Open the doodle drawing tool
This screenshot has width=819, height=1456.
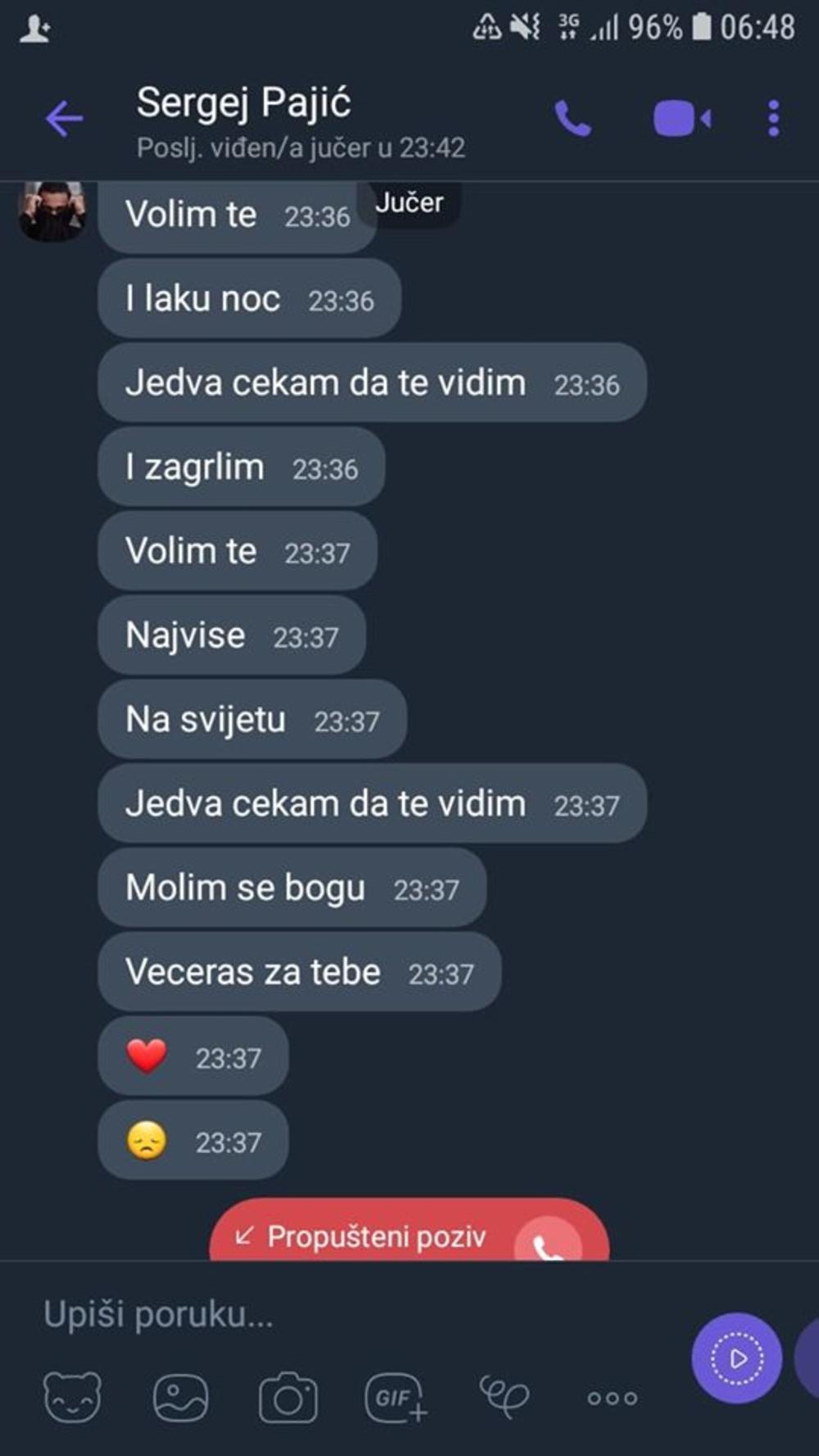(x=504, y=1397)
